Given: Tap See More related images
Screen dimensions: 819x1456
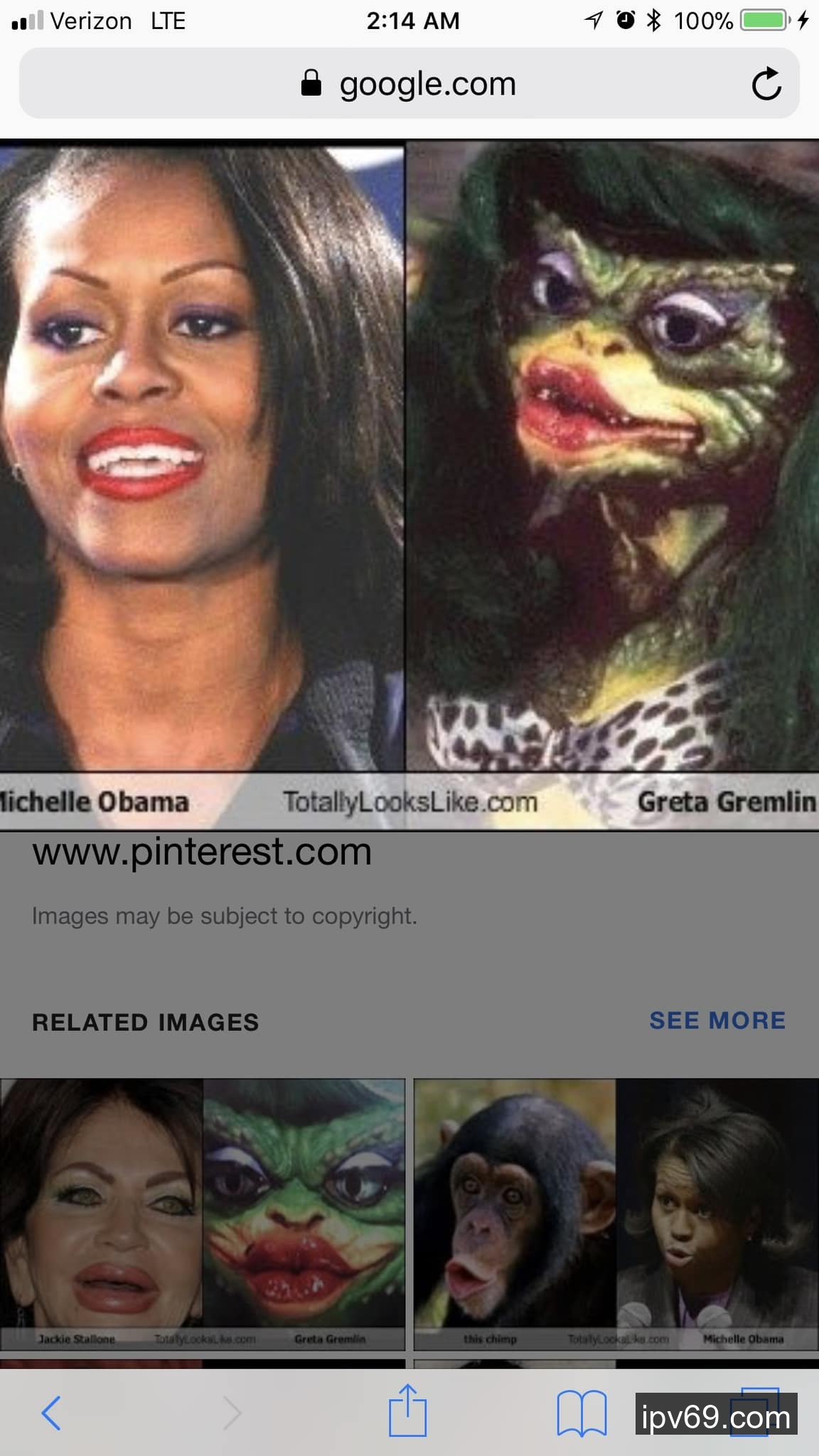Looking at the screenshot, I should click(x=717, y=1021).
